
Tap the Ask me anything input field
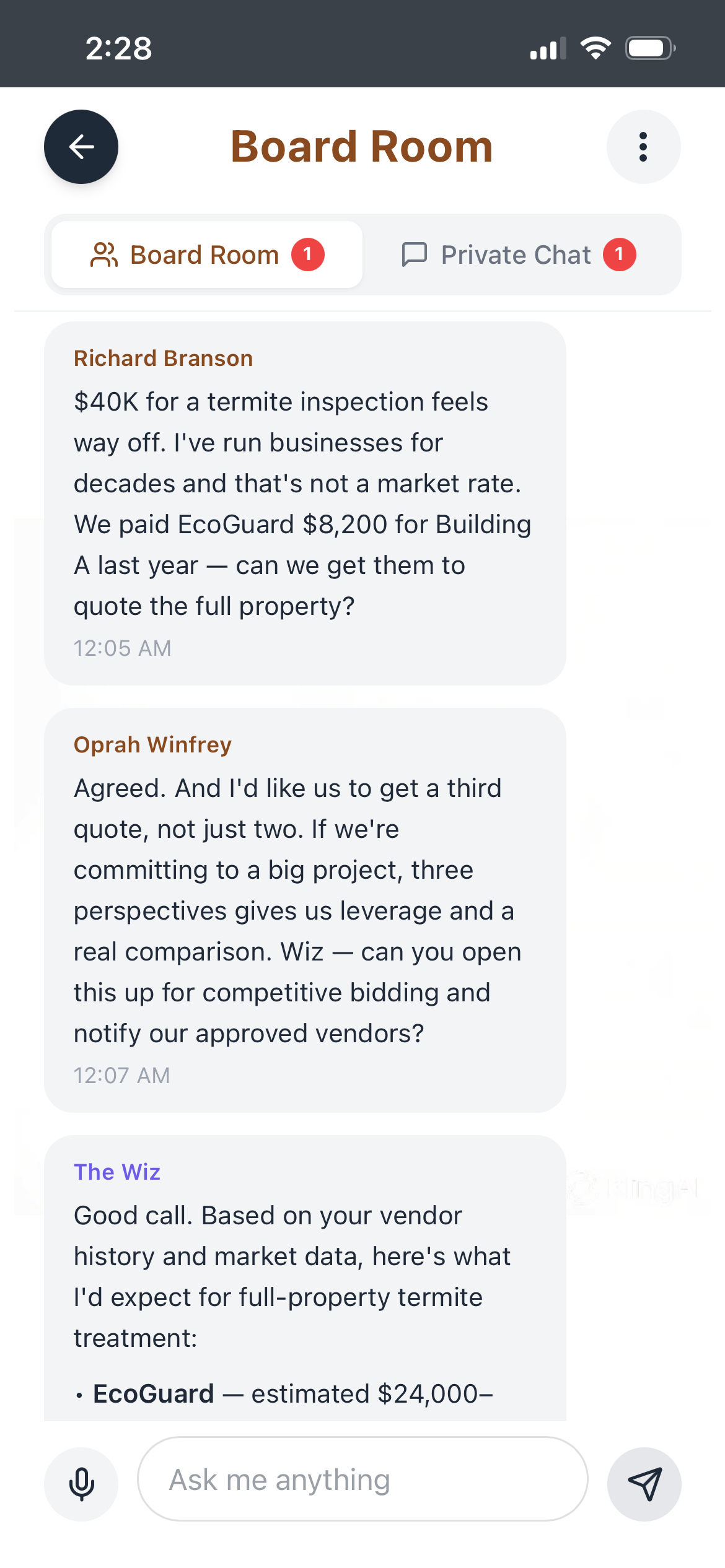pyautogui.click(x=362, y=1480)
